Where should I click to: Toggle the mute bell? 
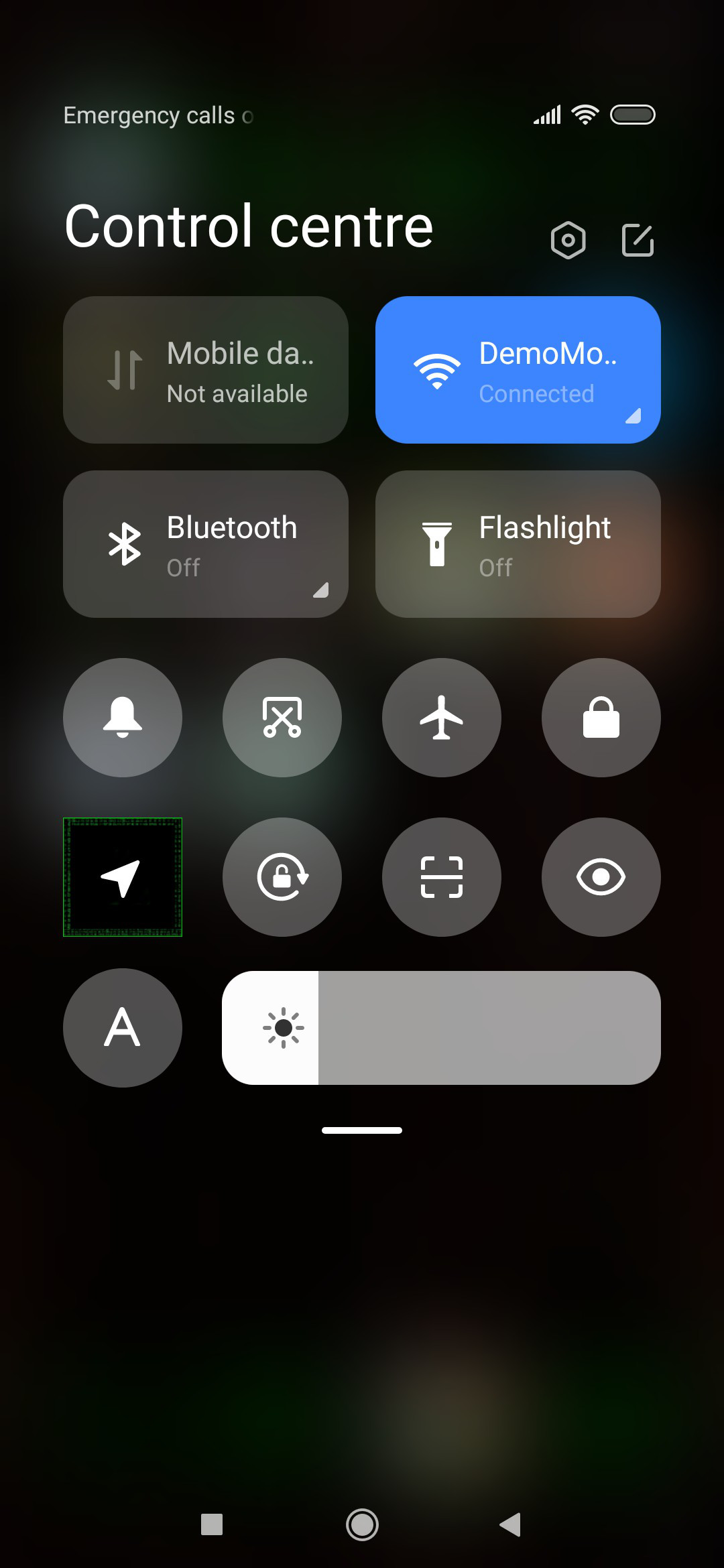tap(123, 718)
